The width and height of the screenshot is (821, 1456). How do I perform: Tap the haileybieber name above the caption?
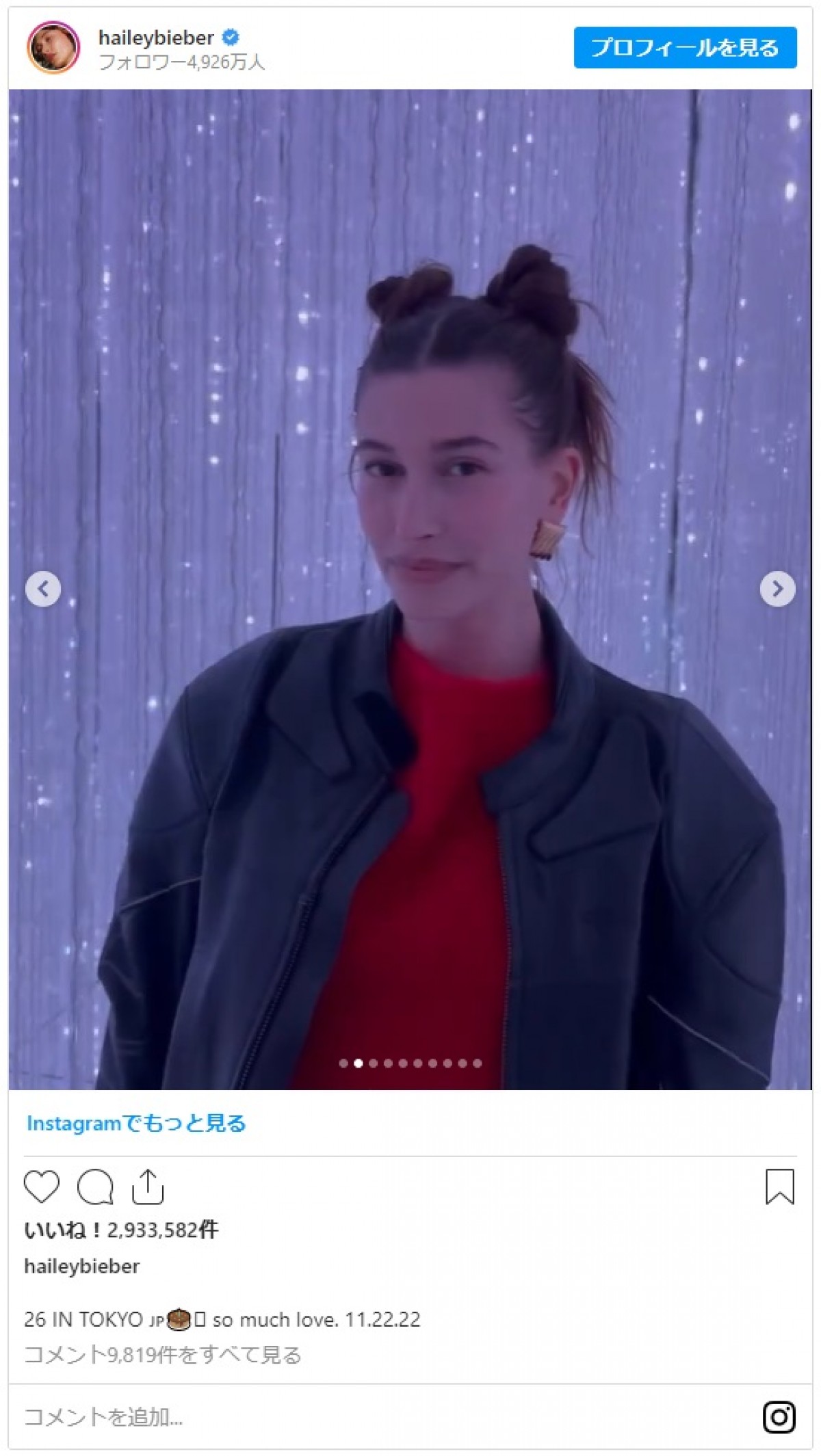(82, 1267)
